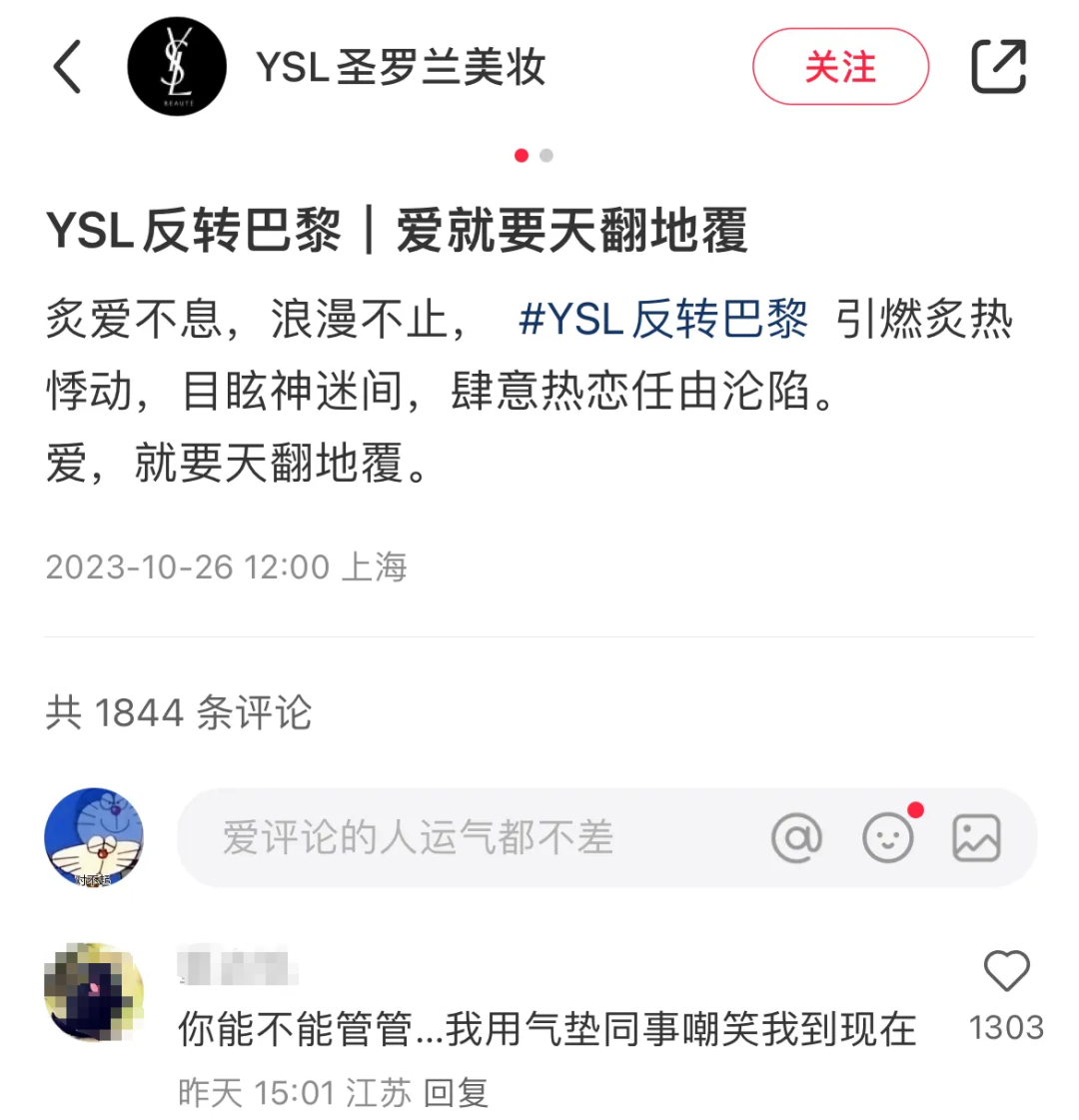Viewport: 1079px width, 1120px height.
Task: Reply to the 江苏 comment via 回复
Action: pyautogui.click(x=456, y=1092)
